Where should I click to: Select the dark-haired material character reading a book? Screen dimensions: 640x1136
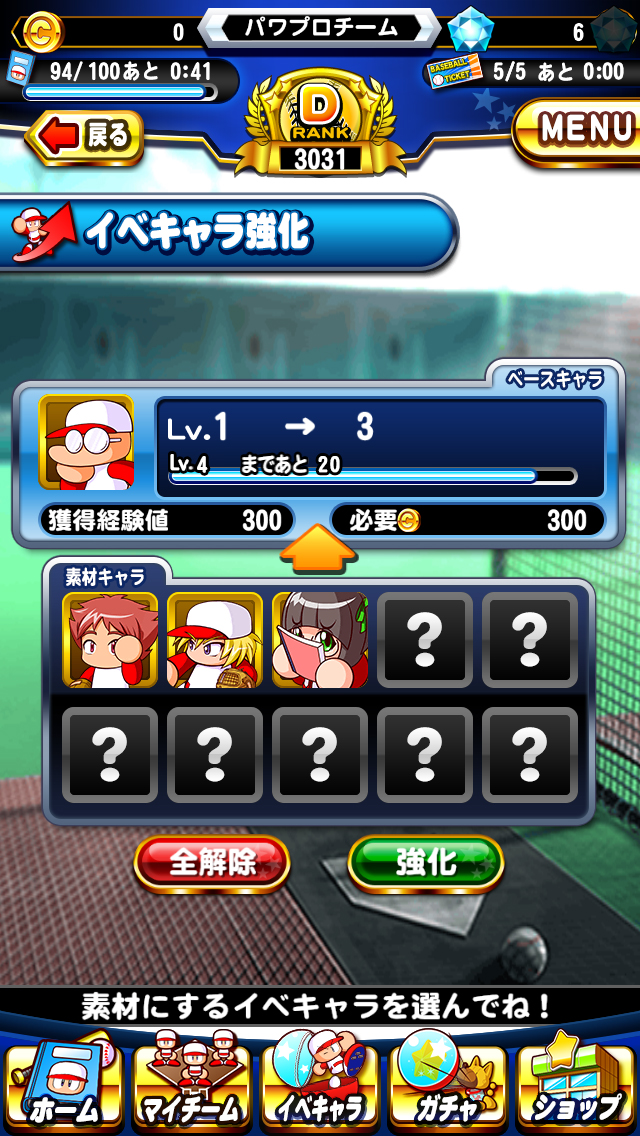(320, 640)
